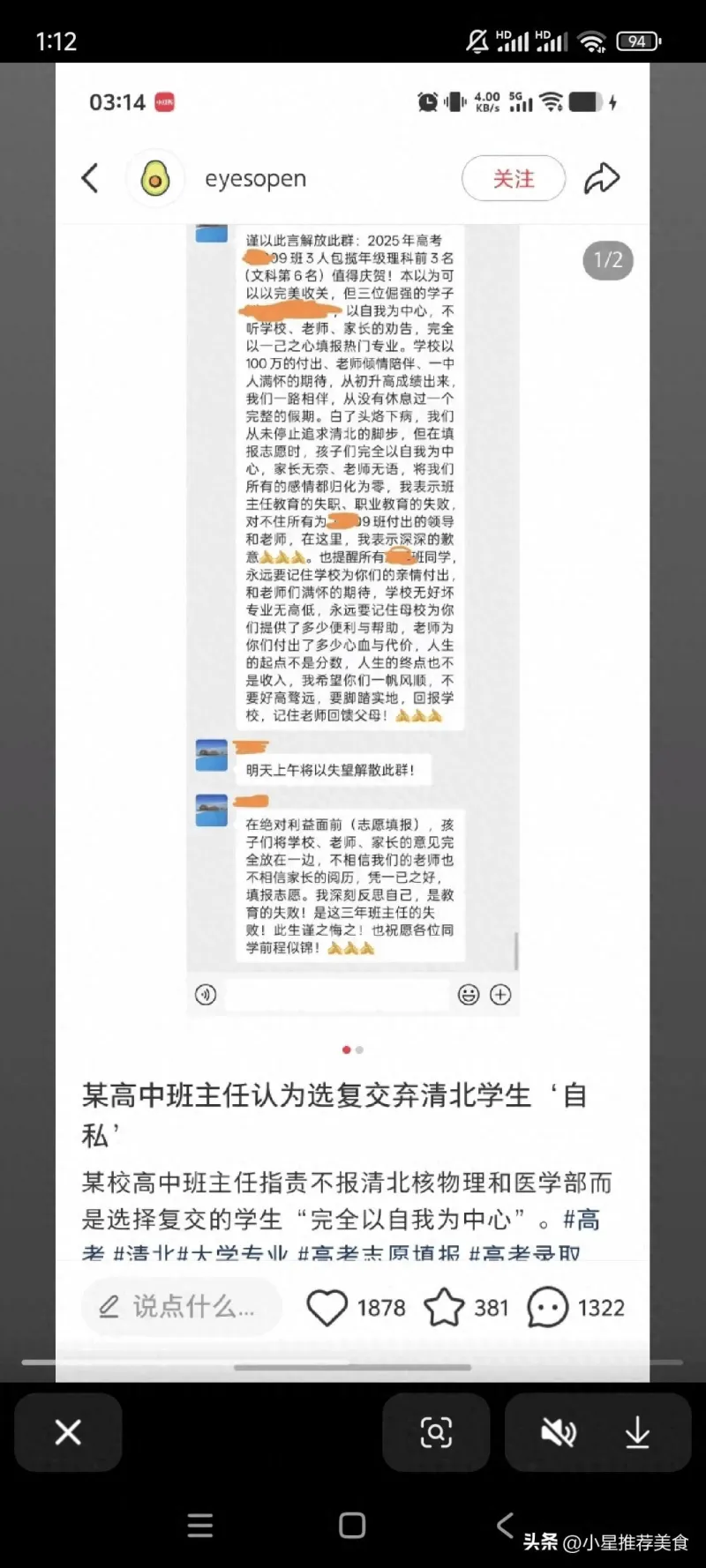706x1568 pixels.
Task: Open the image search scan icon
Action: click(436, 1432)
